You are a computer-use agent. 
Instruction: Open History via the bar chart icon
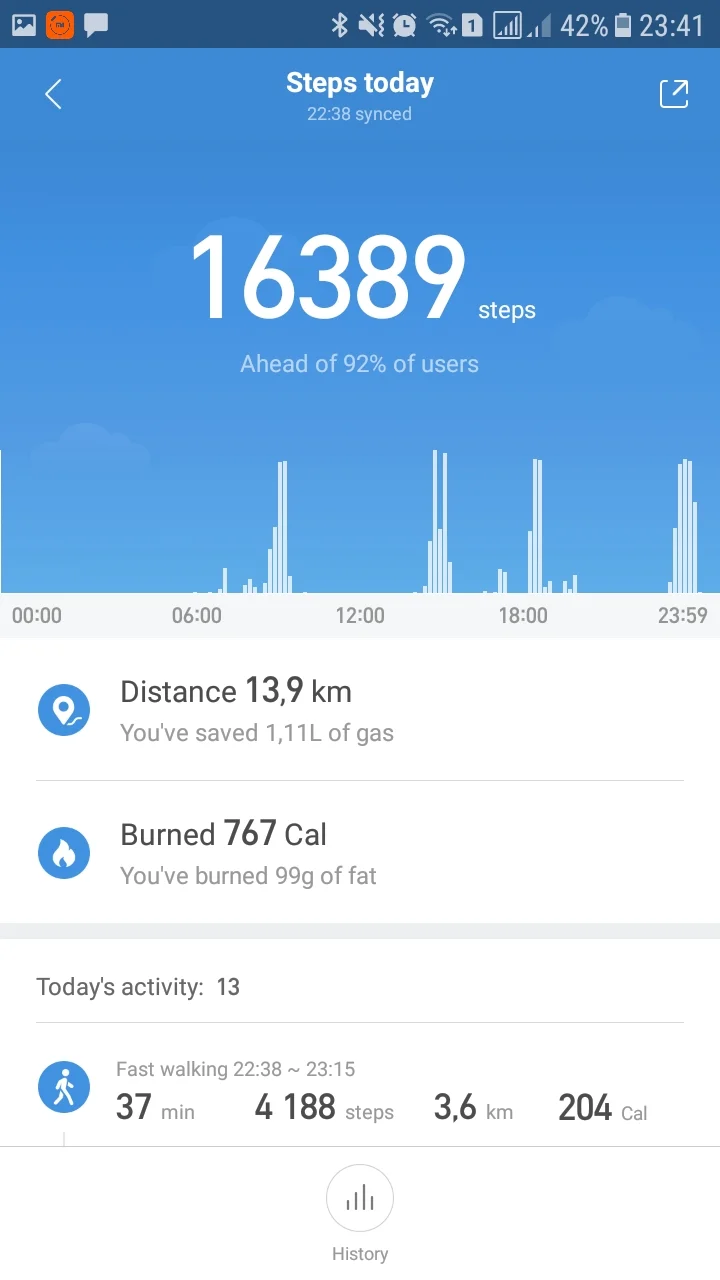tap(360, 1198)
